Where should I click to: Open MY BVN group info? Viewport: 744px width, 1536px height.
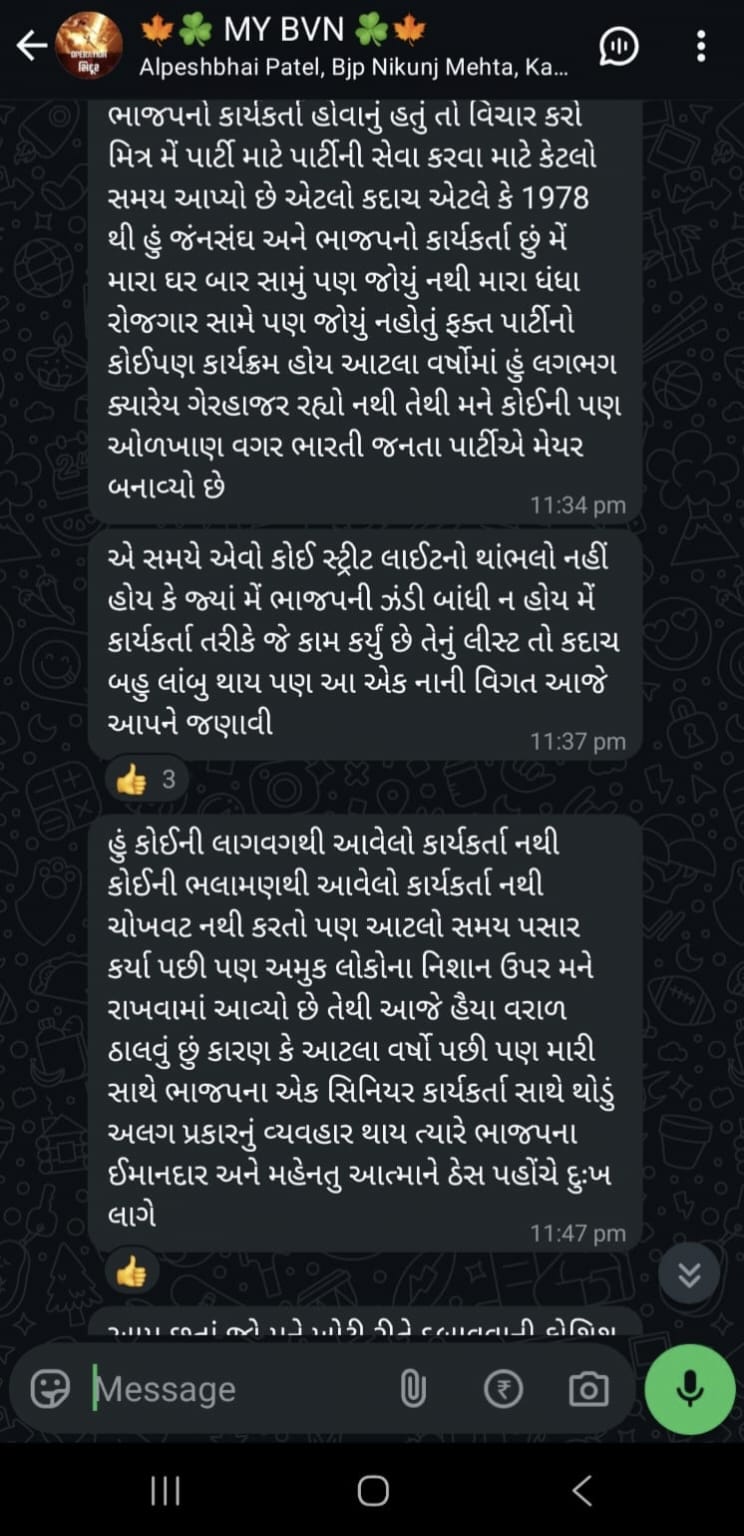tap(340, 46)
